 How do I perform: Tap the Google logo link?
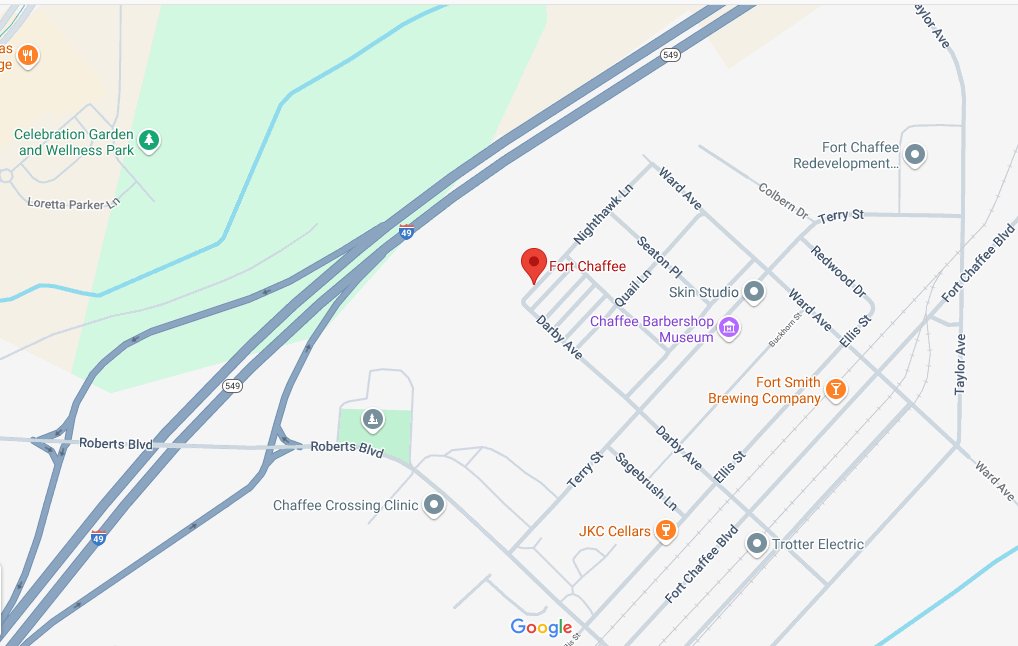541,628
